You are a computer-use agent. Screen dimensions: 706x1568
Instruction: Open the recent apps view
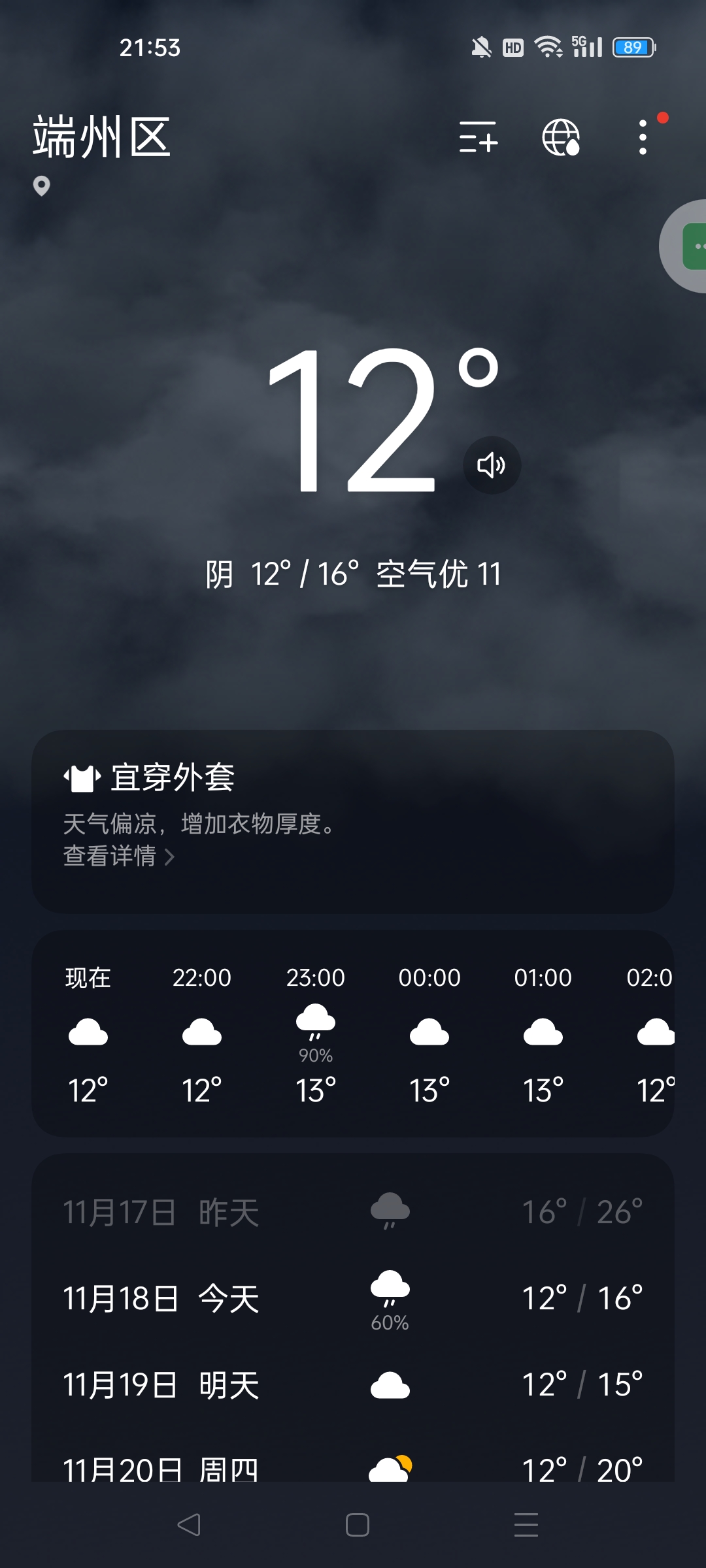point(526,1525)
